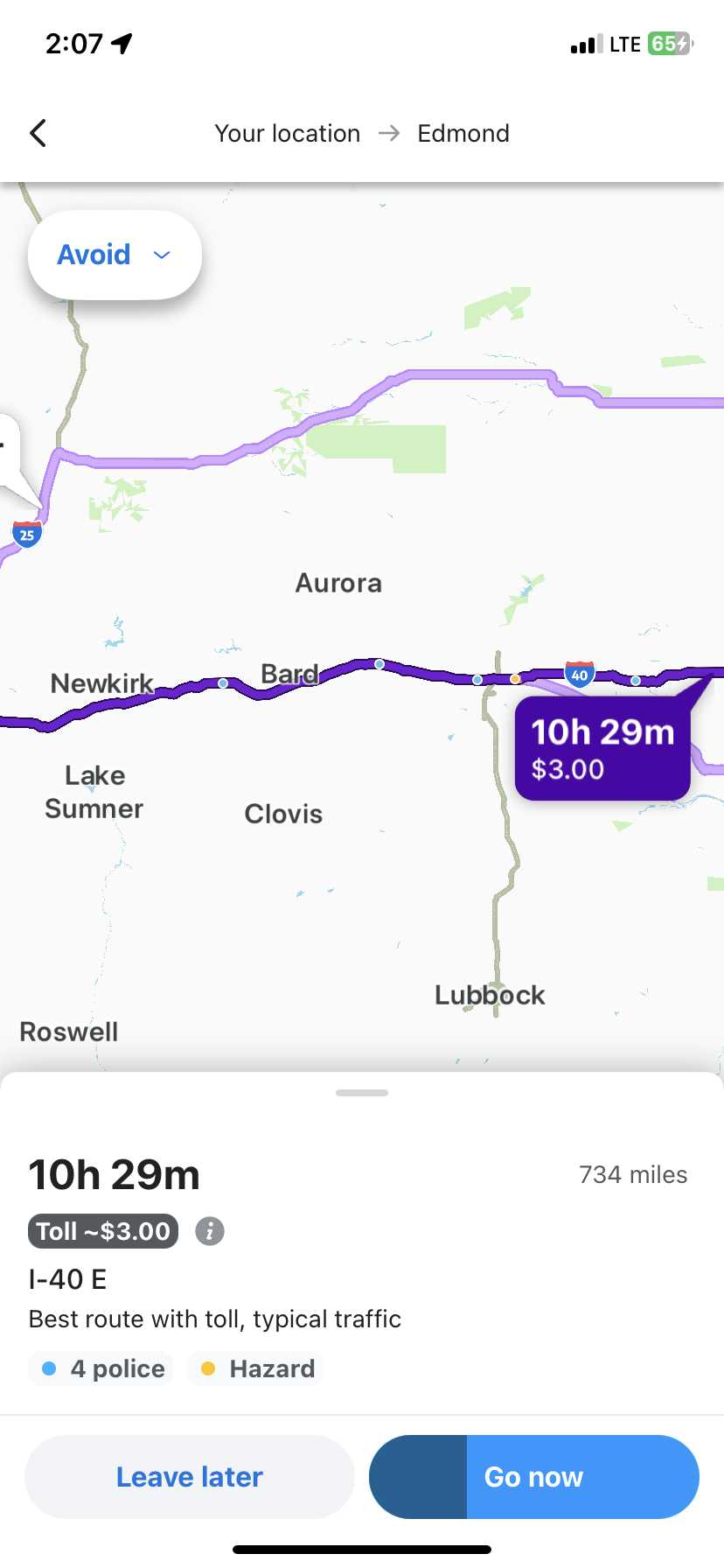
Task: Expand the route details sheet handle
Action: [362, 1093]
